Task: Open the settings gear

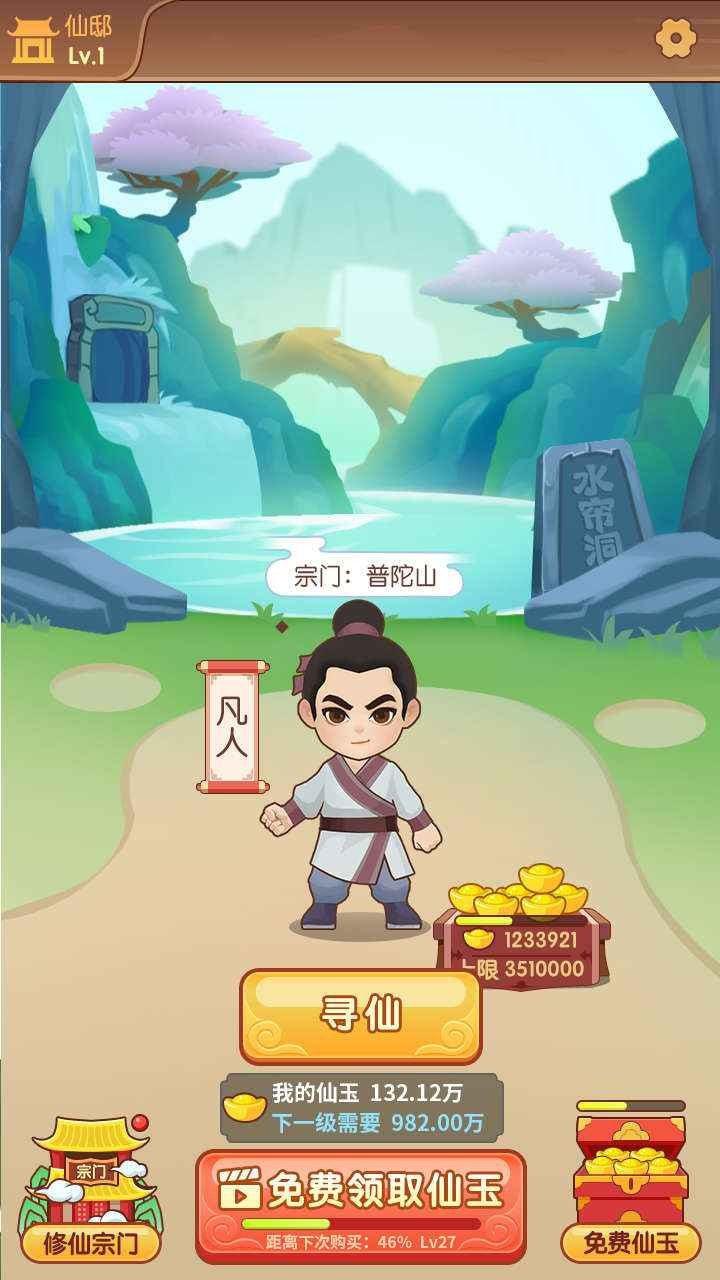Action: [x=675, y=39]
